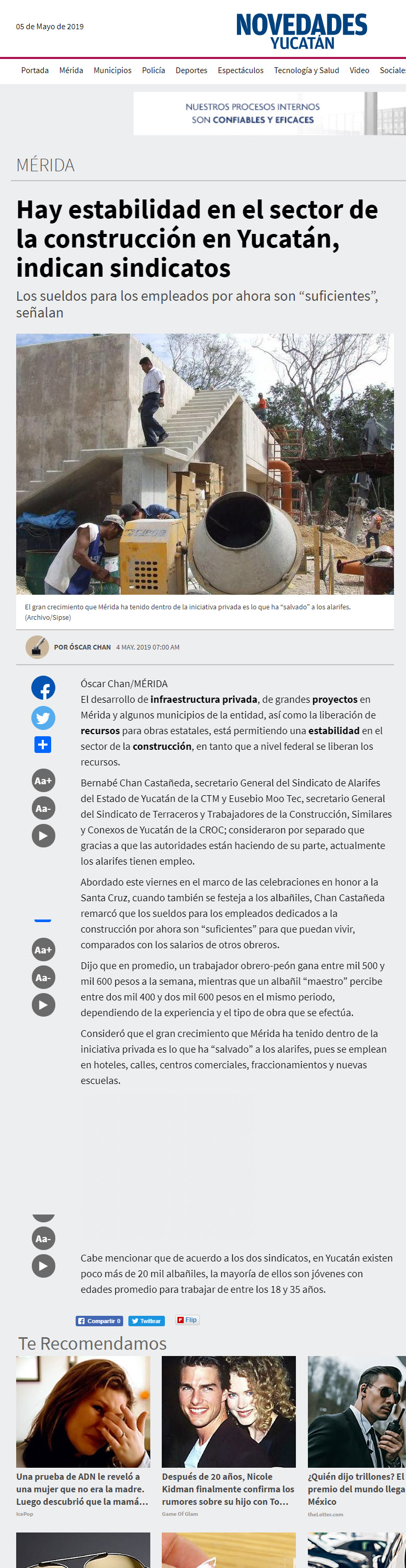
Task: Tap the Novedades Yucatán header logo
Action: point(302,30)
